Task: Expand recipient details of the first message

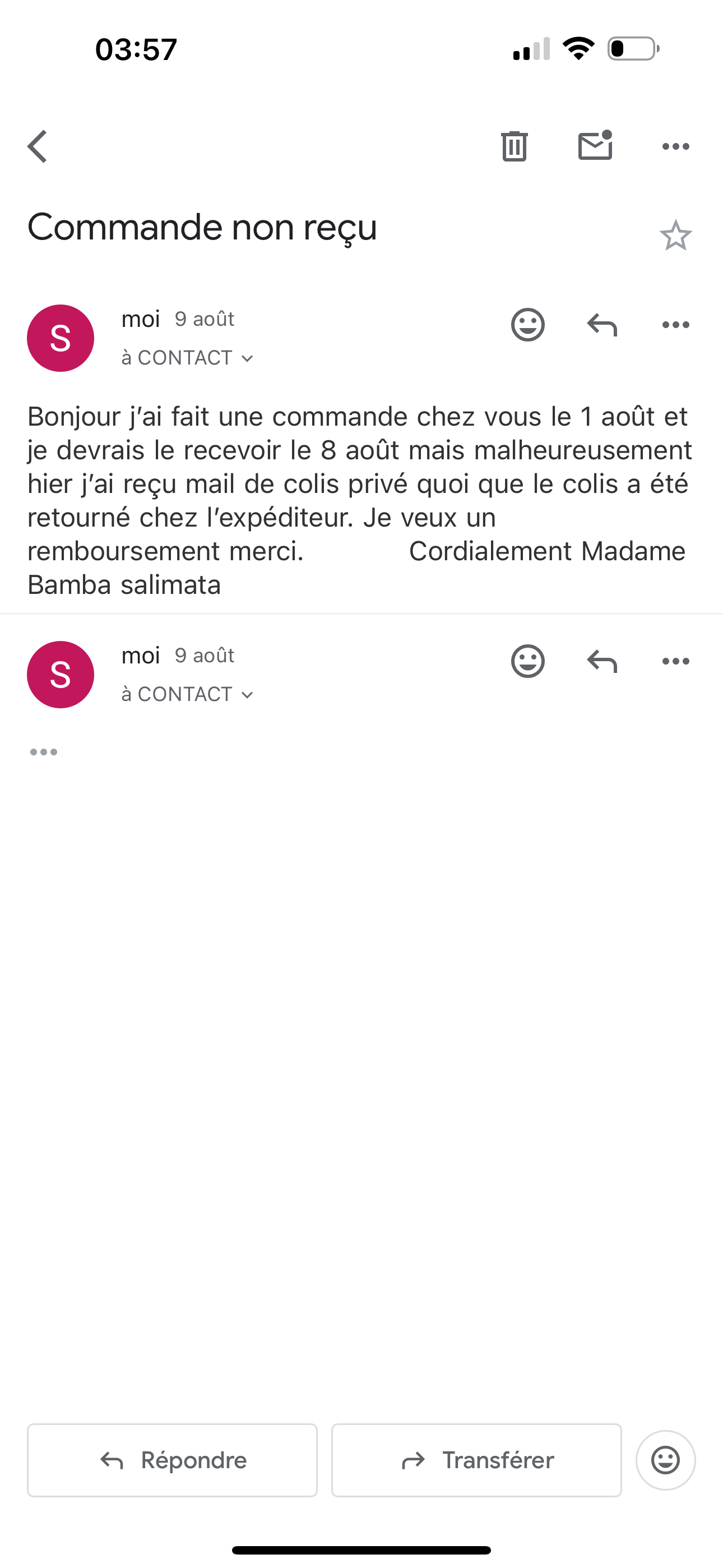Action: coord(187,358)
